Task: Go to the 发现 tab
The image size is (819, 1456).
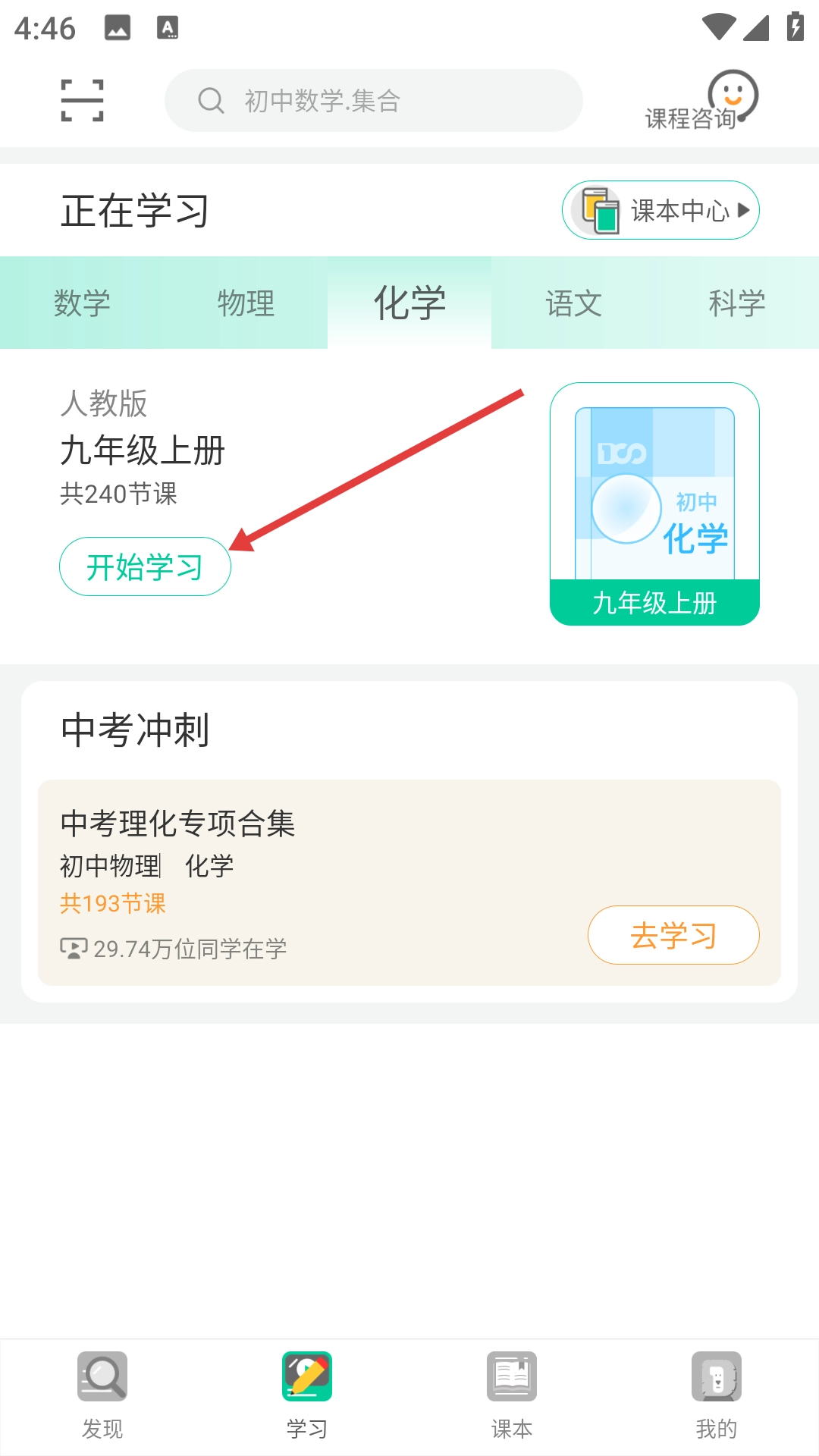Action: (102, 1395)
